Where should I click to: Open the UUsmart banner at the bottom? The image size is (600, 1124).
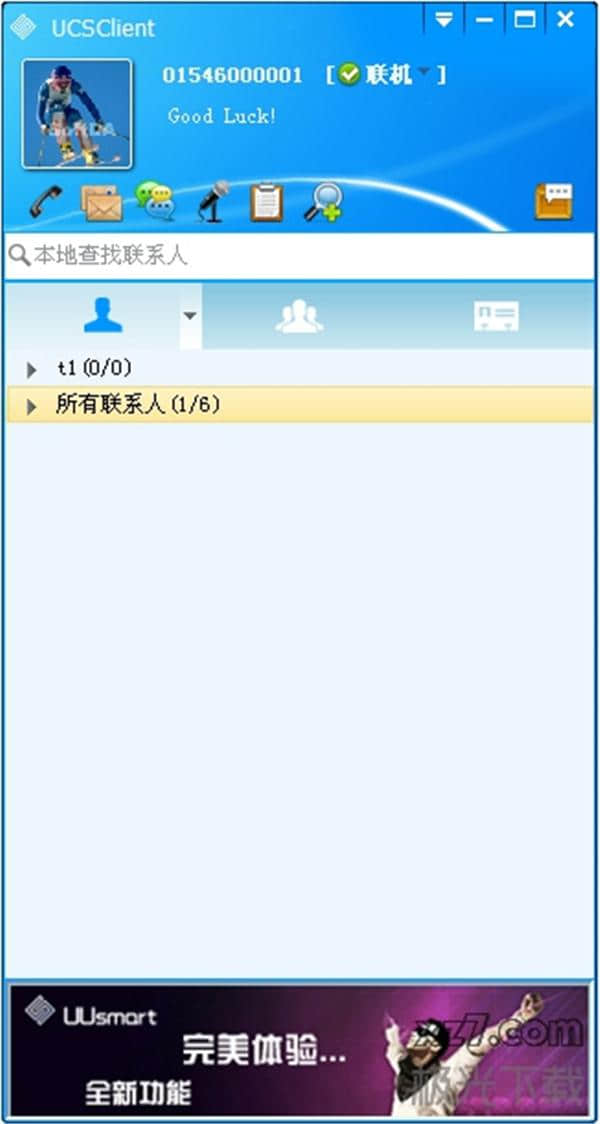(300, 1050)
